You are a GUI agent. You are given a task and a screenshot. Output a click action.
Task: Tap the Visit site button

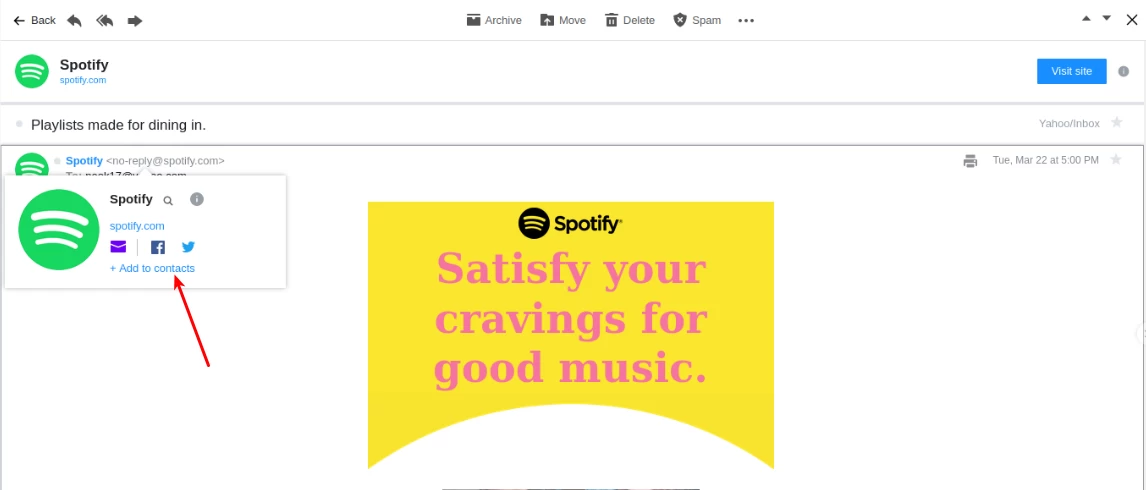(1071, 71)
